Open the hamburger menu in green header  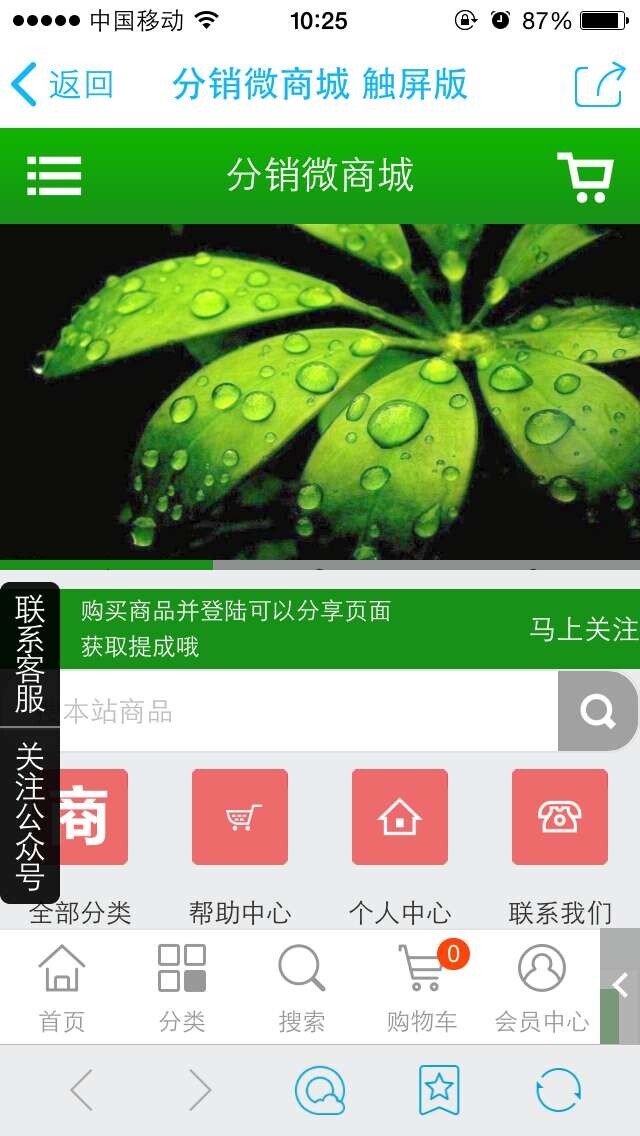[x=53, y=176]
